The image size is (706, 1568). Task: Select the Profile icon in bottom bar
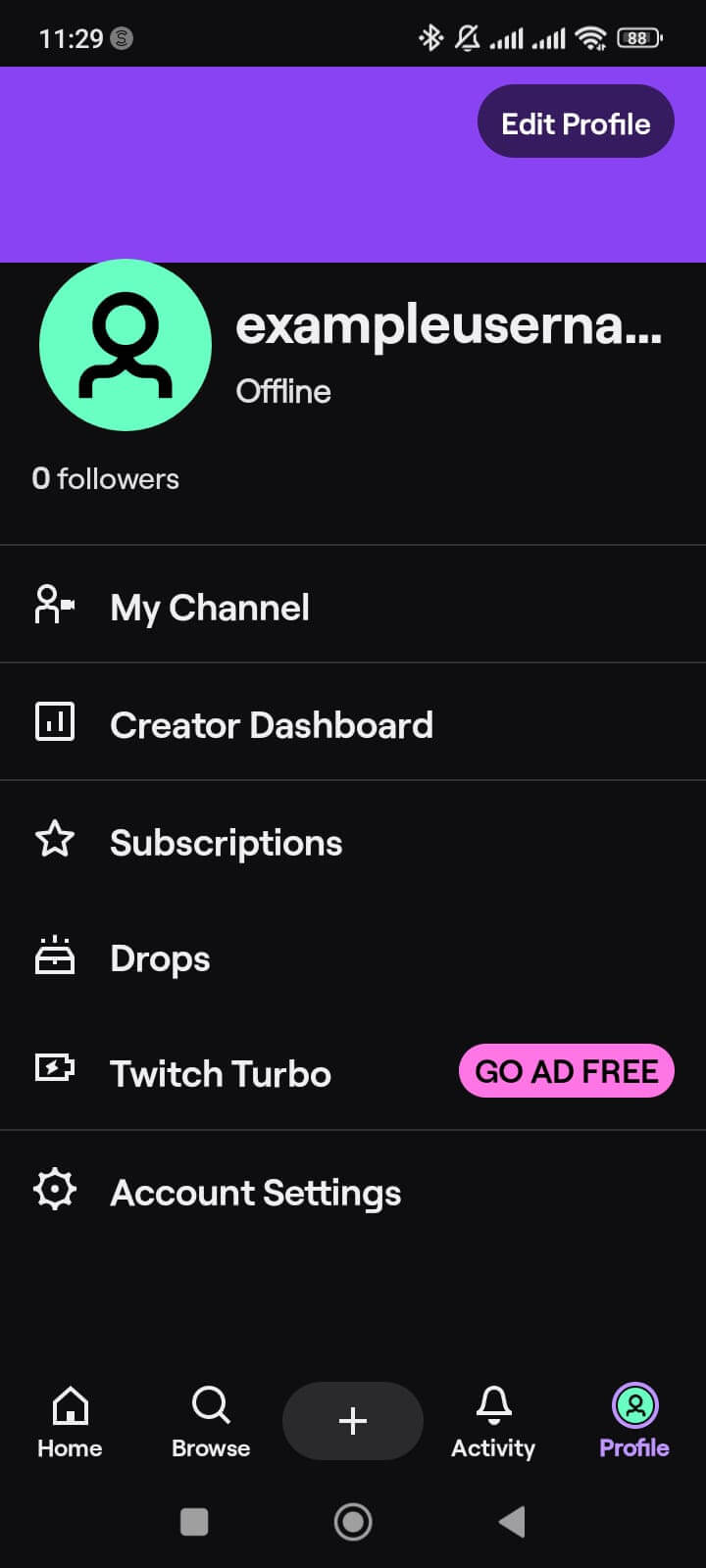(633, 1418)
